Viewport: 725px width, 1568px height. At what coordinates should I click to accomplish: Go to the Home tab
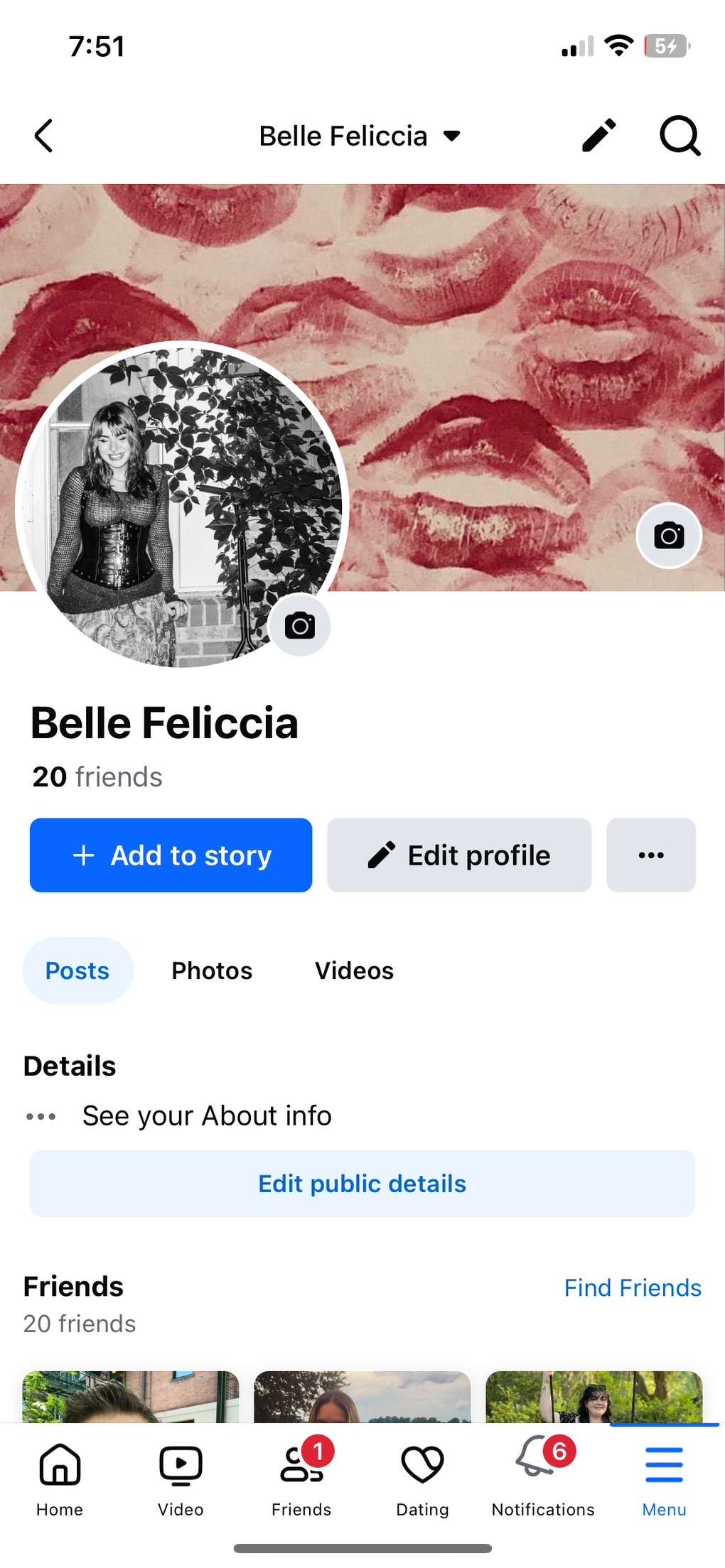point(60,1479)
